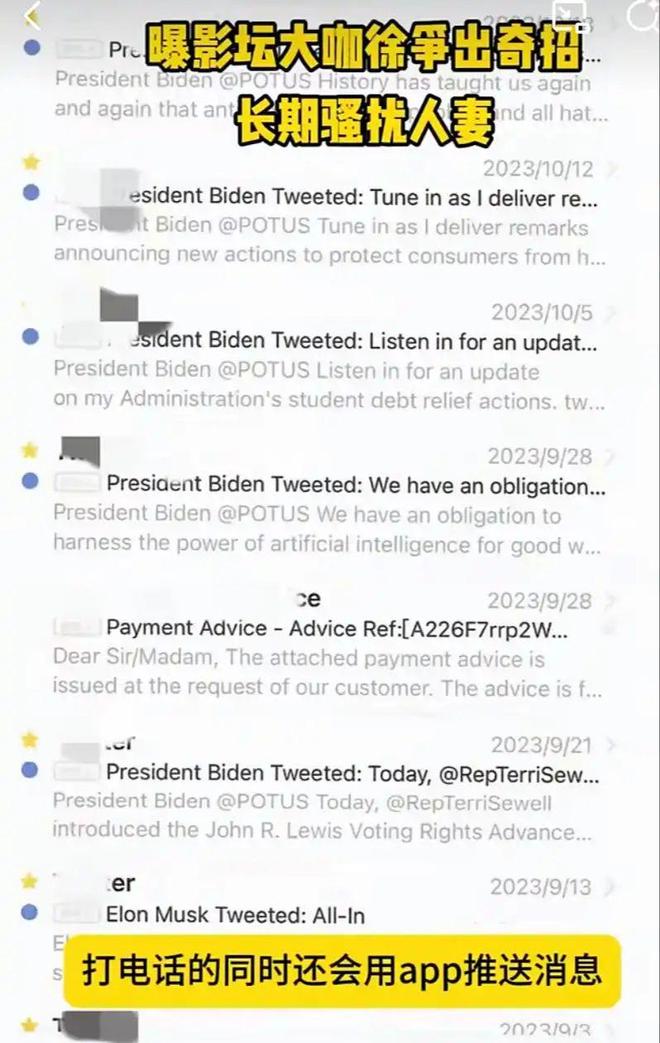
Task: Tap the back arrow in the top bar
Action: point(32,14)
